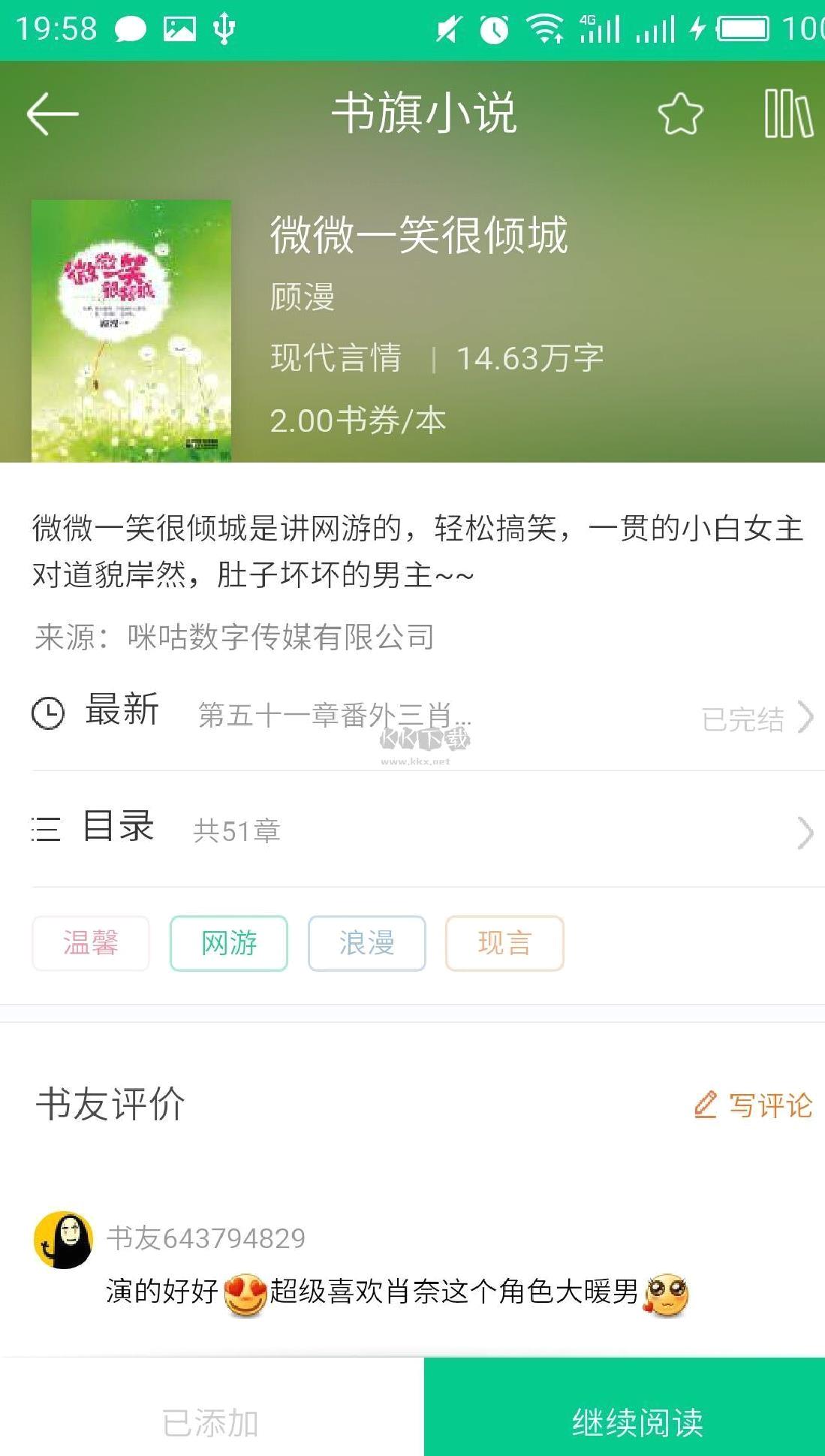This screenshot has width=825, height=1456.
Task: Continue reading with 继续阅读
Action: point(638,1422)
